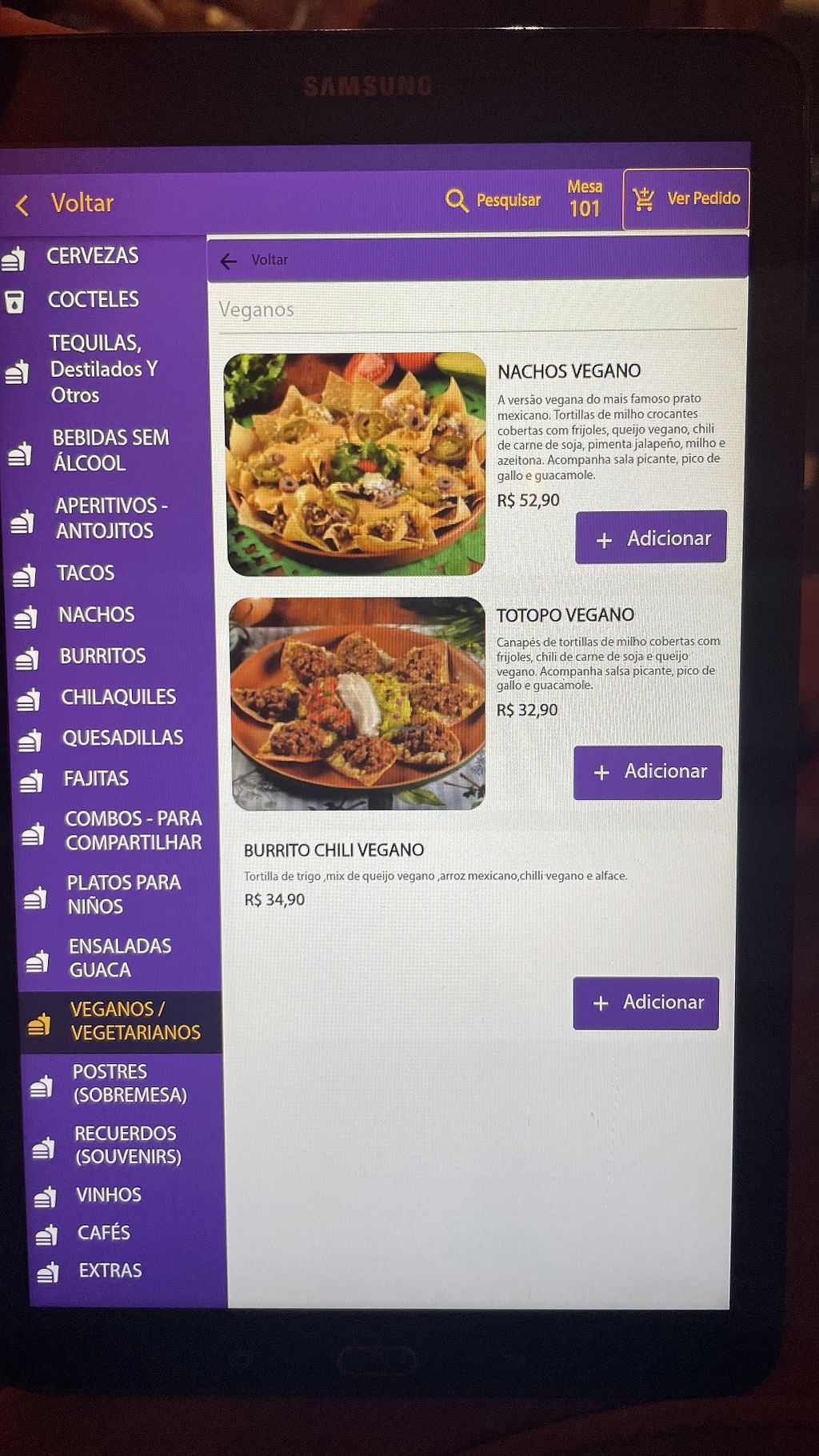This screenshot has width=819, height=1456.
Task: Browse Postres (Sobremesa) desserts
Action: coord(129,1083)
